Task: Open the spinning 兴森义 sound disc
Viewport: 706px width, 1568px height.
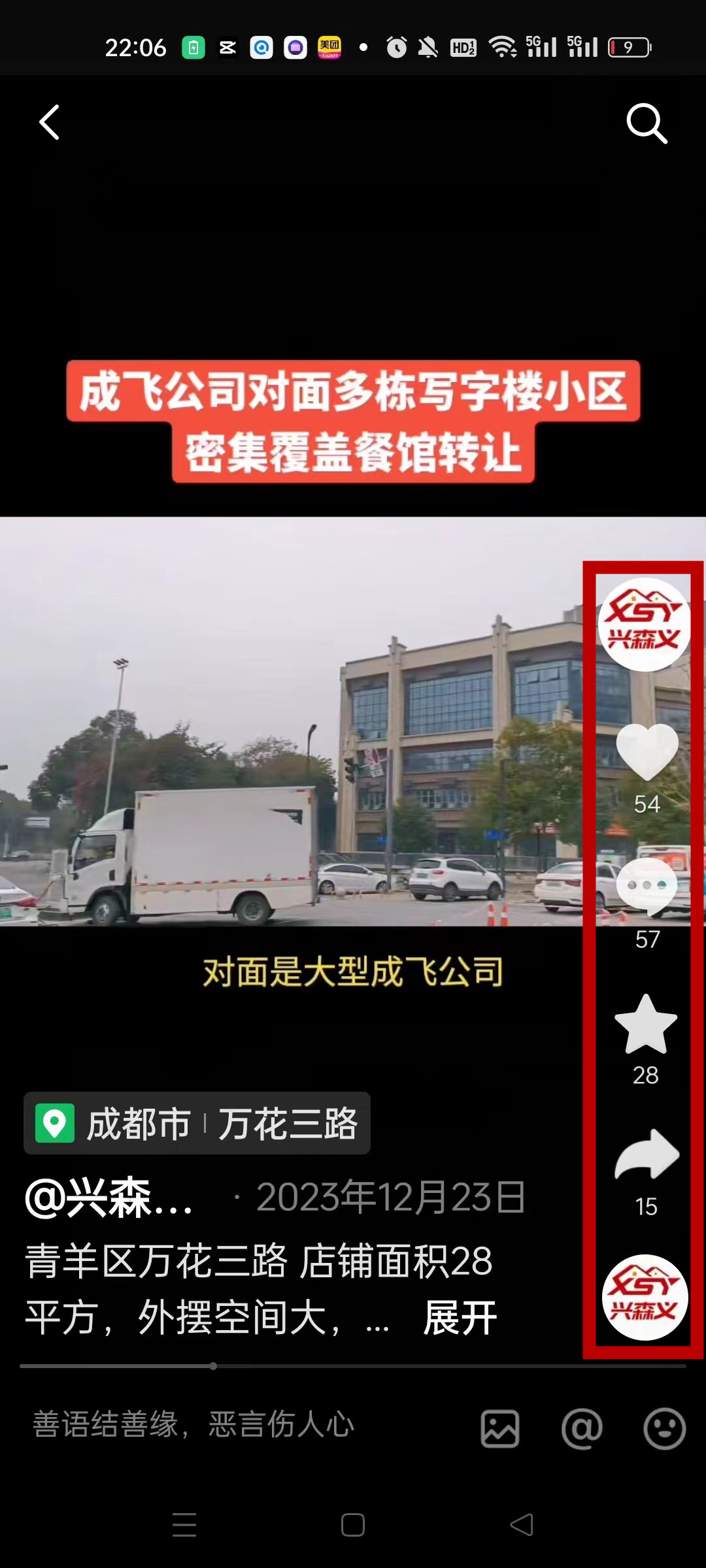Action: (x=645, y=1297)
